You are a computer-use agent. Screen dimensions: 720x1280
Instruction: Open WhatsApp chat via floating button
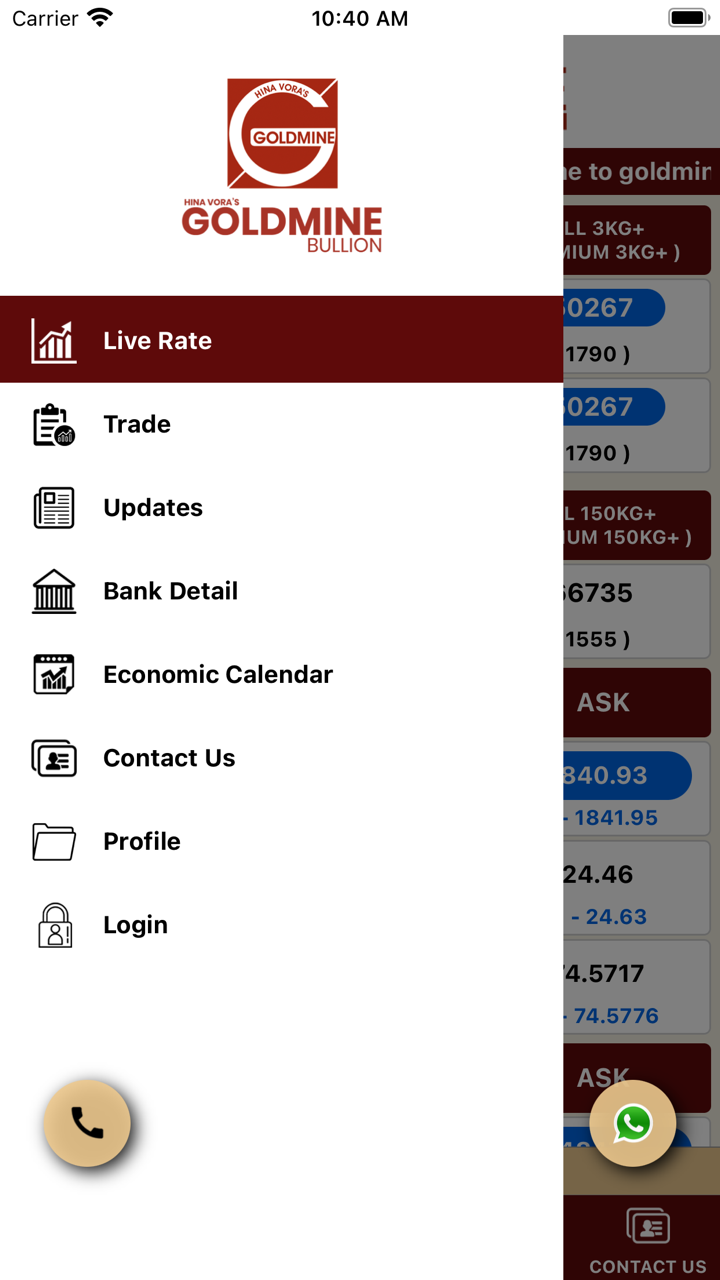632,1123
